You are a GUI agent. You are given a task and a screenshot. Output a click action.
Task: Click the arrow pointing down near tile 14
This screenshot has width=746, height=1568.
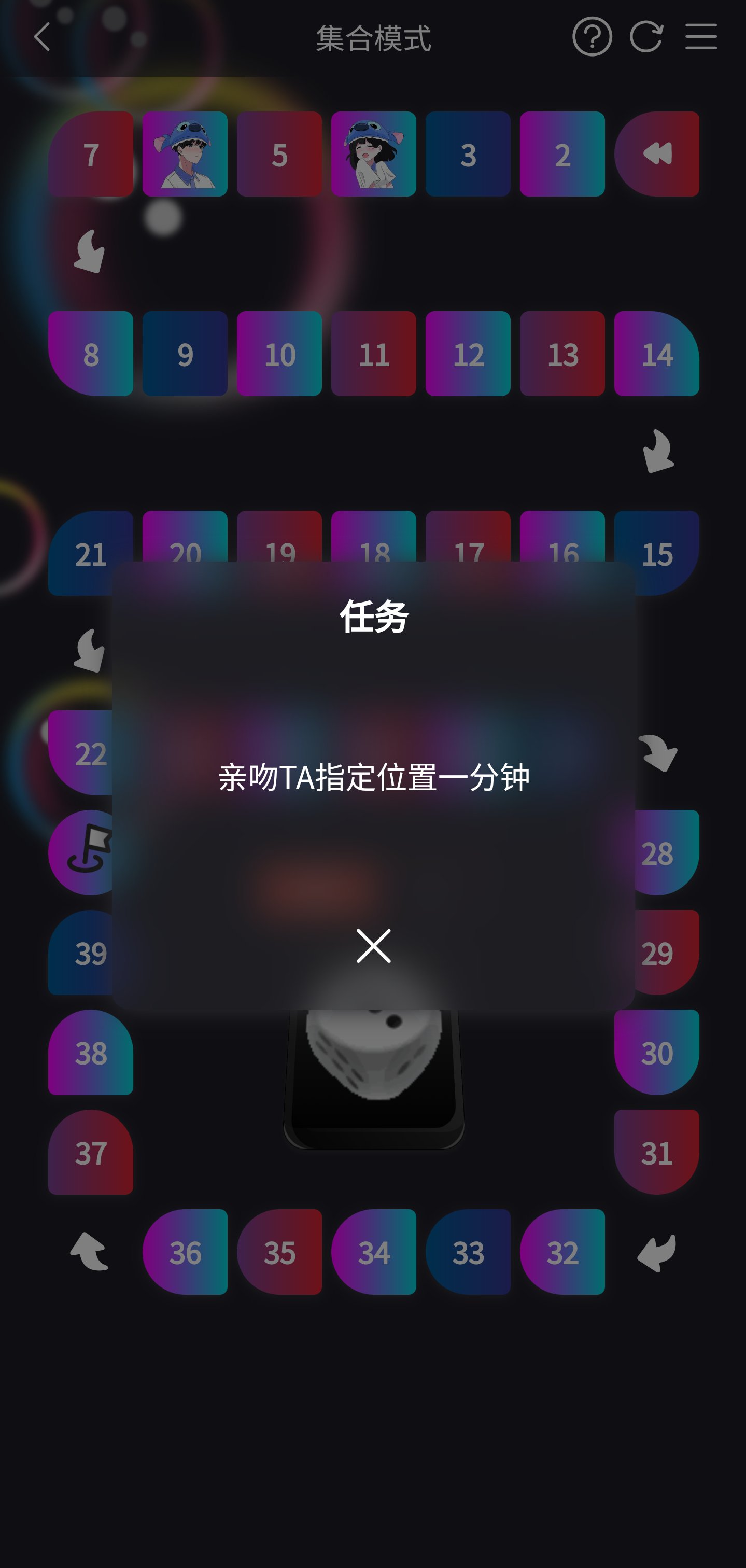click(657, 451)
